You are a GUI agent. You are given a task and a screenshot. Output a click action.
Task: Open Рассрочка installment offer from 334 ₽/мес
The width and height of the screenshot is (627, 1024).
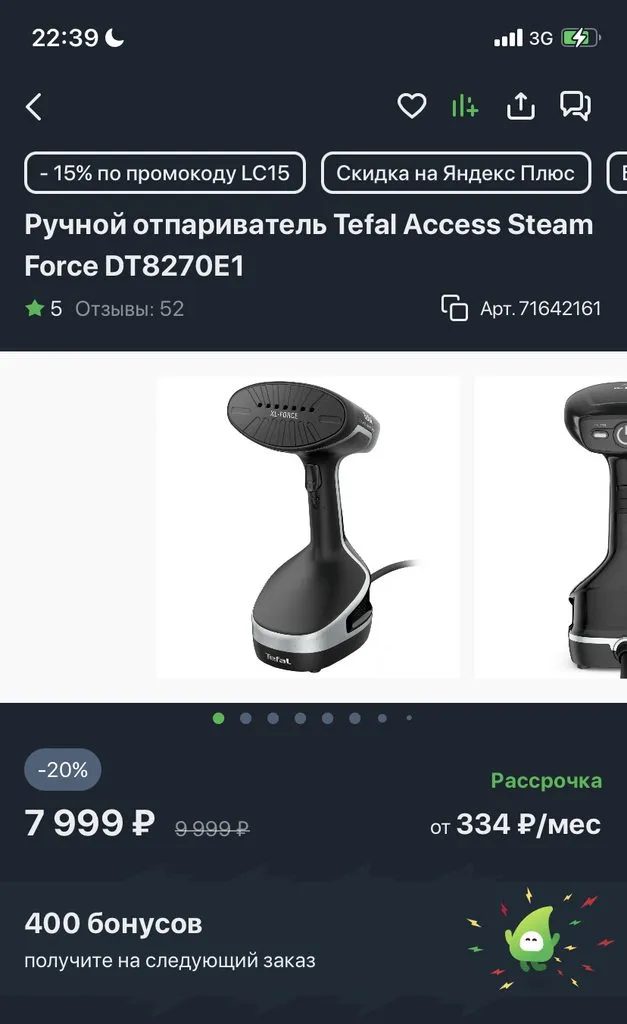pyautogui.click(x=515, y=806)
